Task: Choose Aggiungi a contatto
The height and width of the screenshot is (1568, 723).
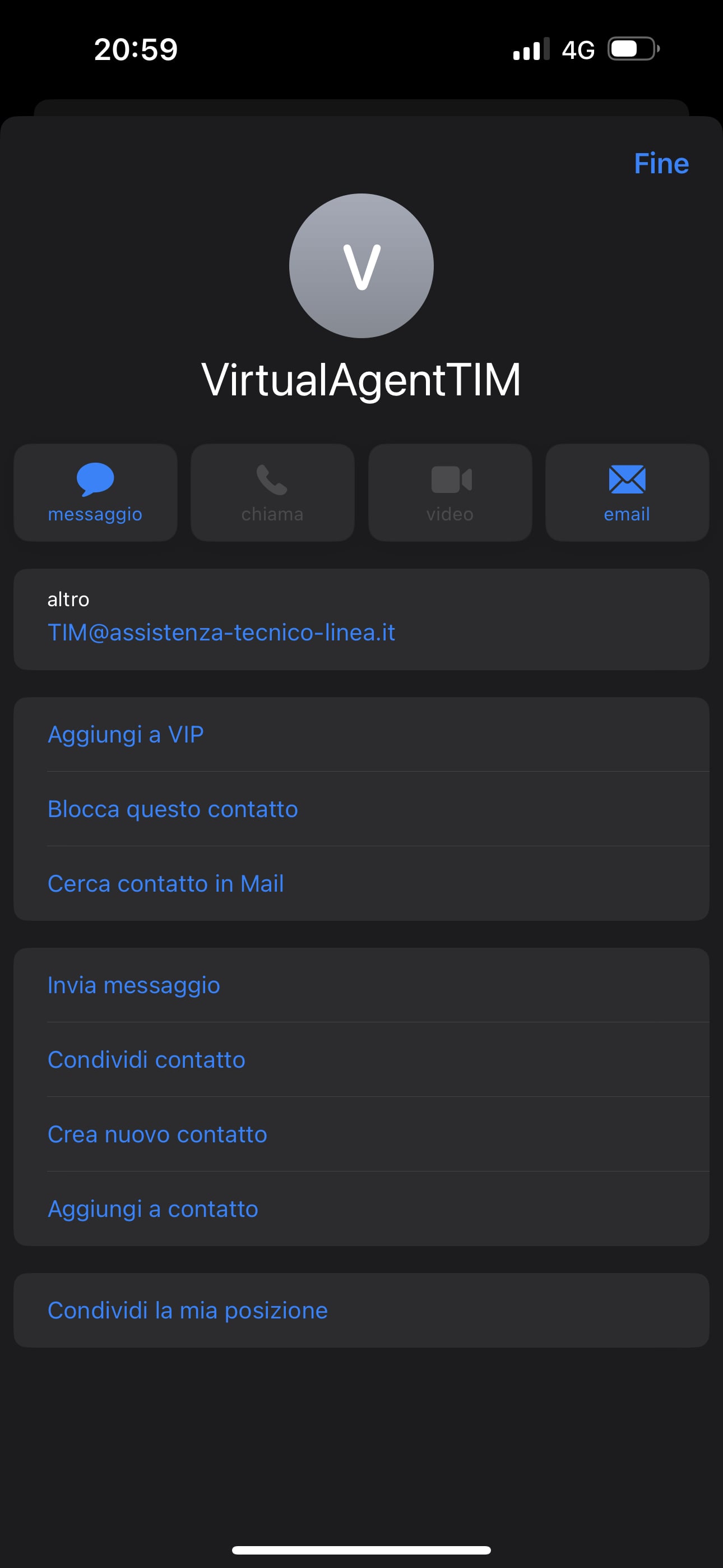Action: [x=361, y=1209]
